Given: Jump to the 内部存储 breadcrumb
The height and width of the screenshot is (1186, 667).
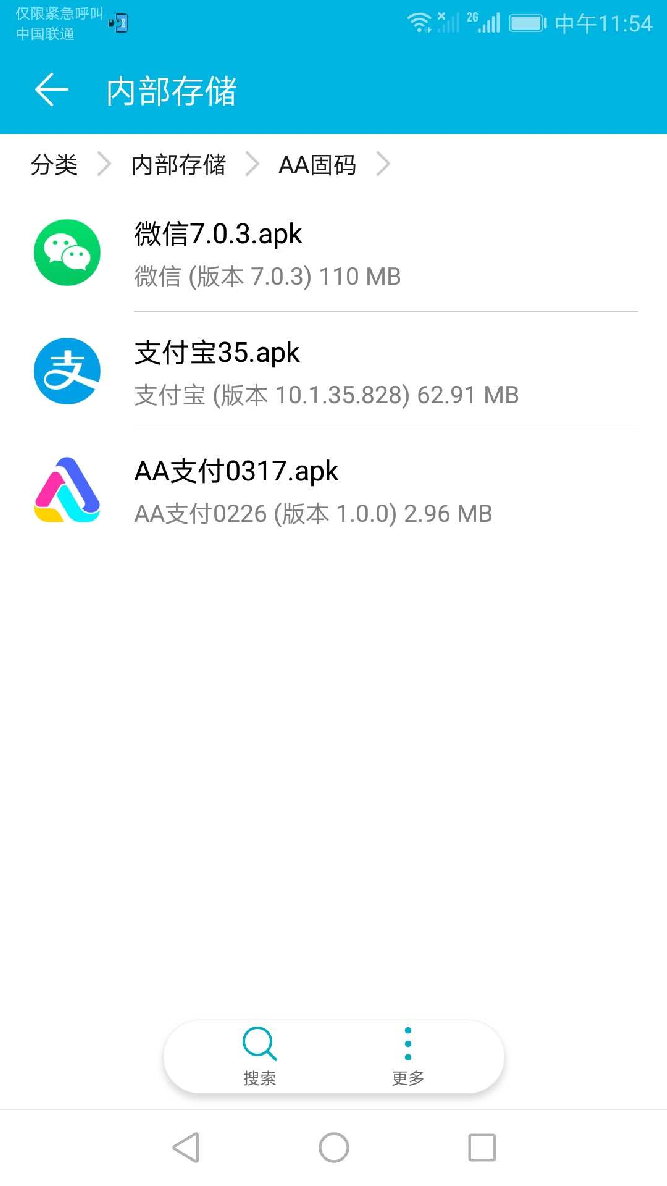Looking at the screenshot, I should [178, 164].
